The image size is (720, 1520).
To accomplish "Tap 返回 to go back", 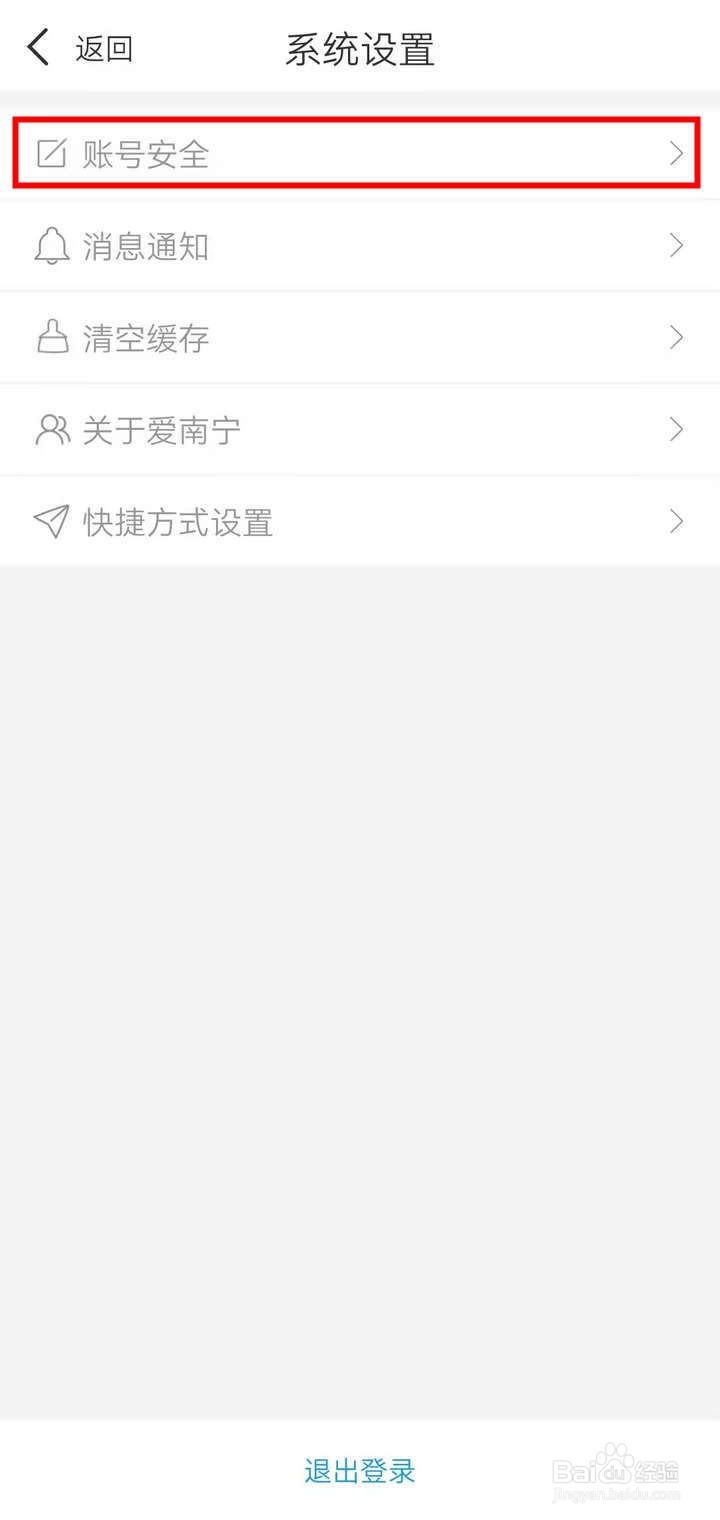I will [x=101, y=48].
